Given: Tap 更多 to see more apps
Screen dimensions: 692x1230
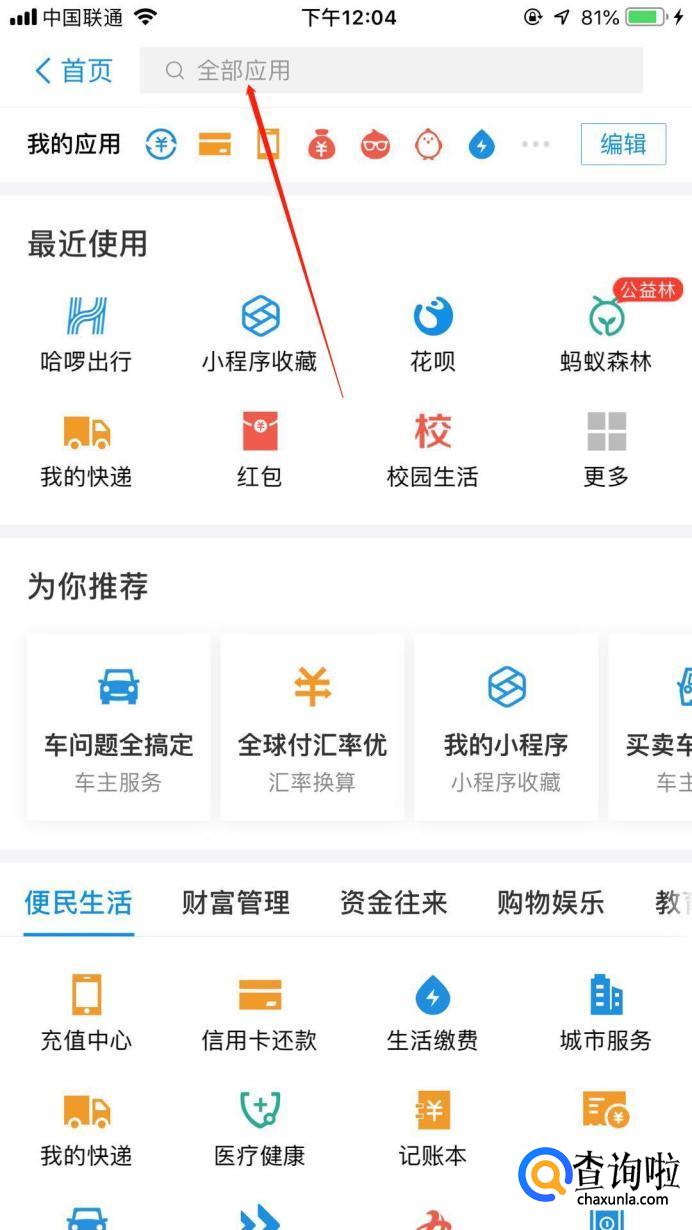Looking at the screenshot, I should tap(606, 448).
